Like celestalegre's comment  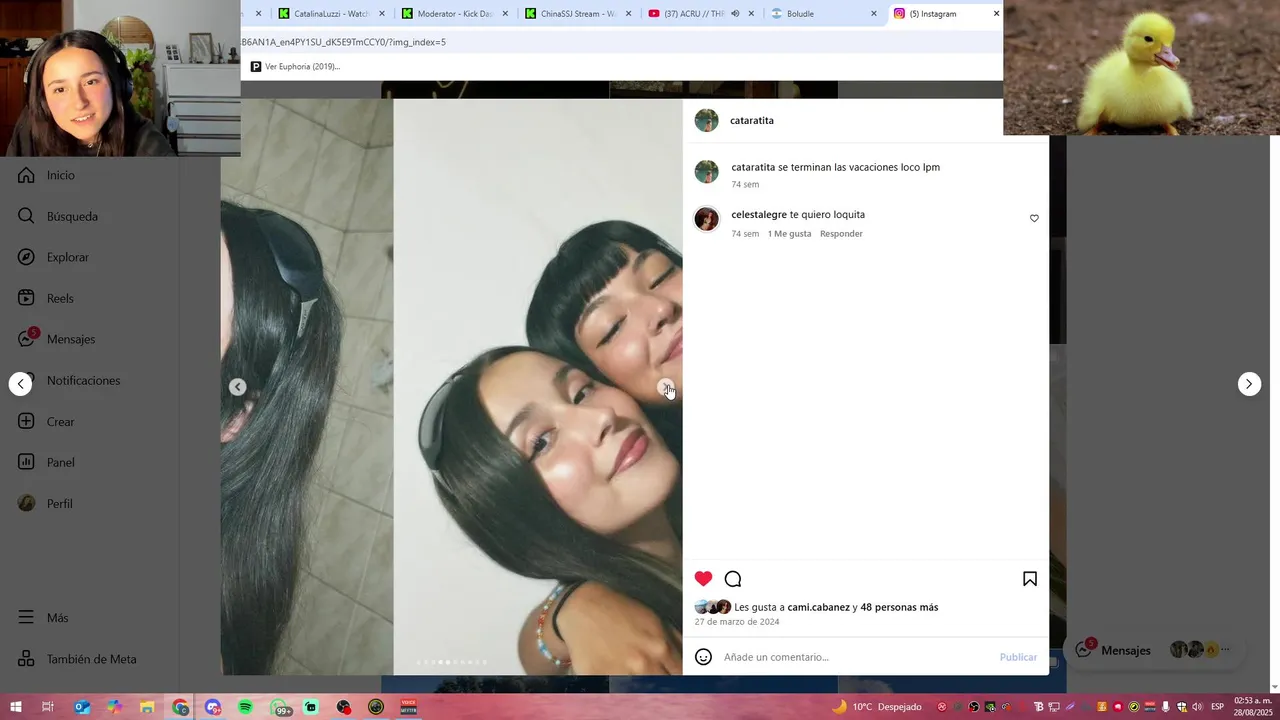tap(1034, 218)
